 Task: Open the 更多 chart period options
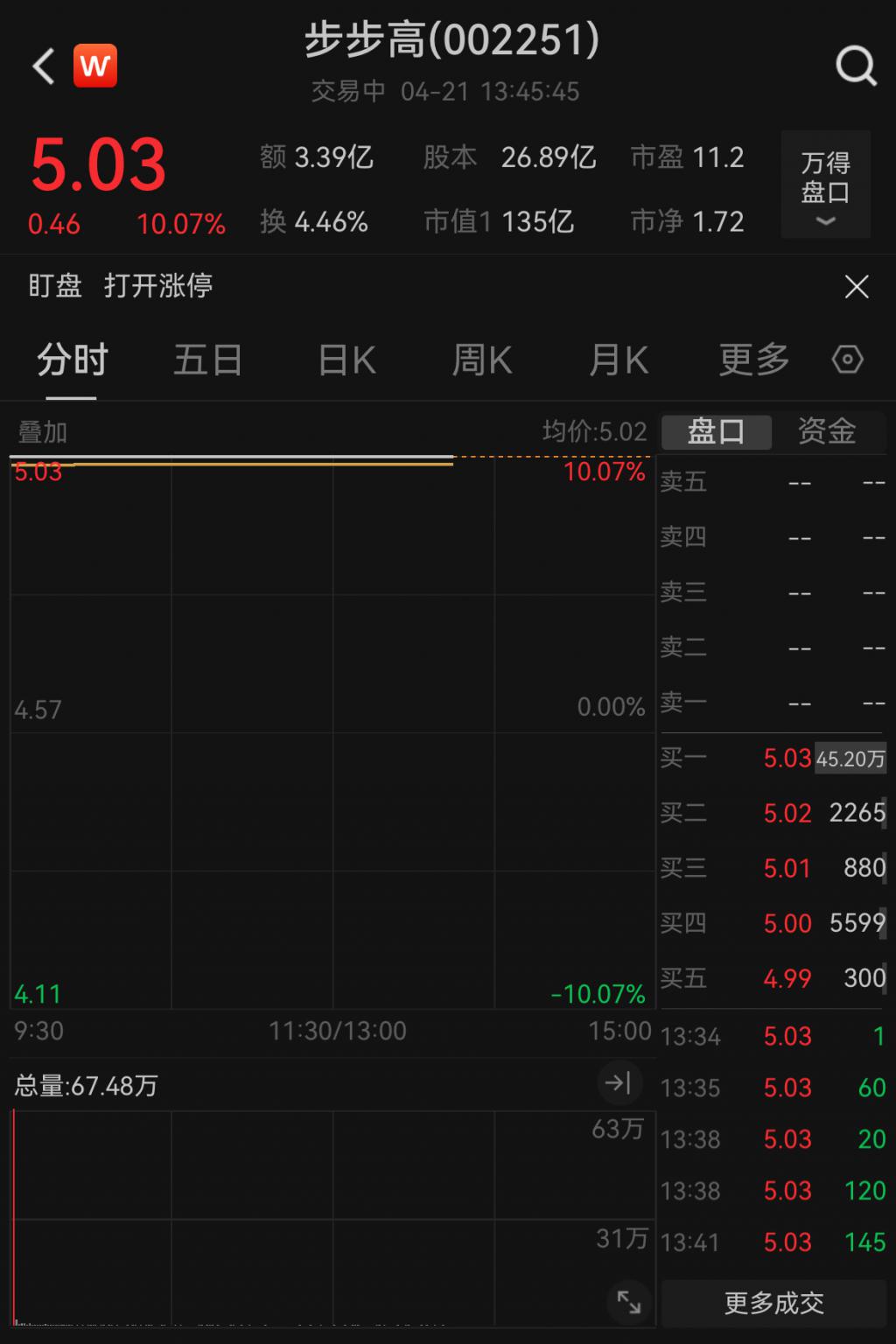click(x=753, y=360)
